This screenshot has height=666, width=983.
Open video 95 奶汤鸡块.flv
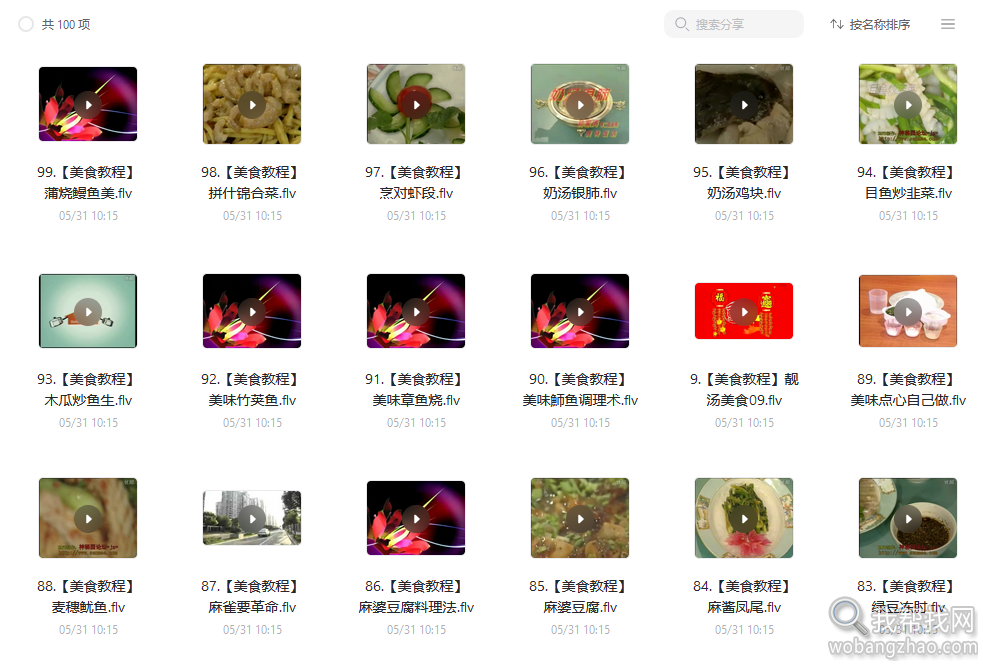click(744, 104)
